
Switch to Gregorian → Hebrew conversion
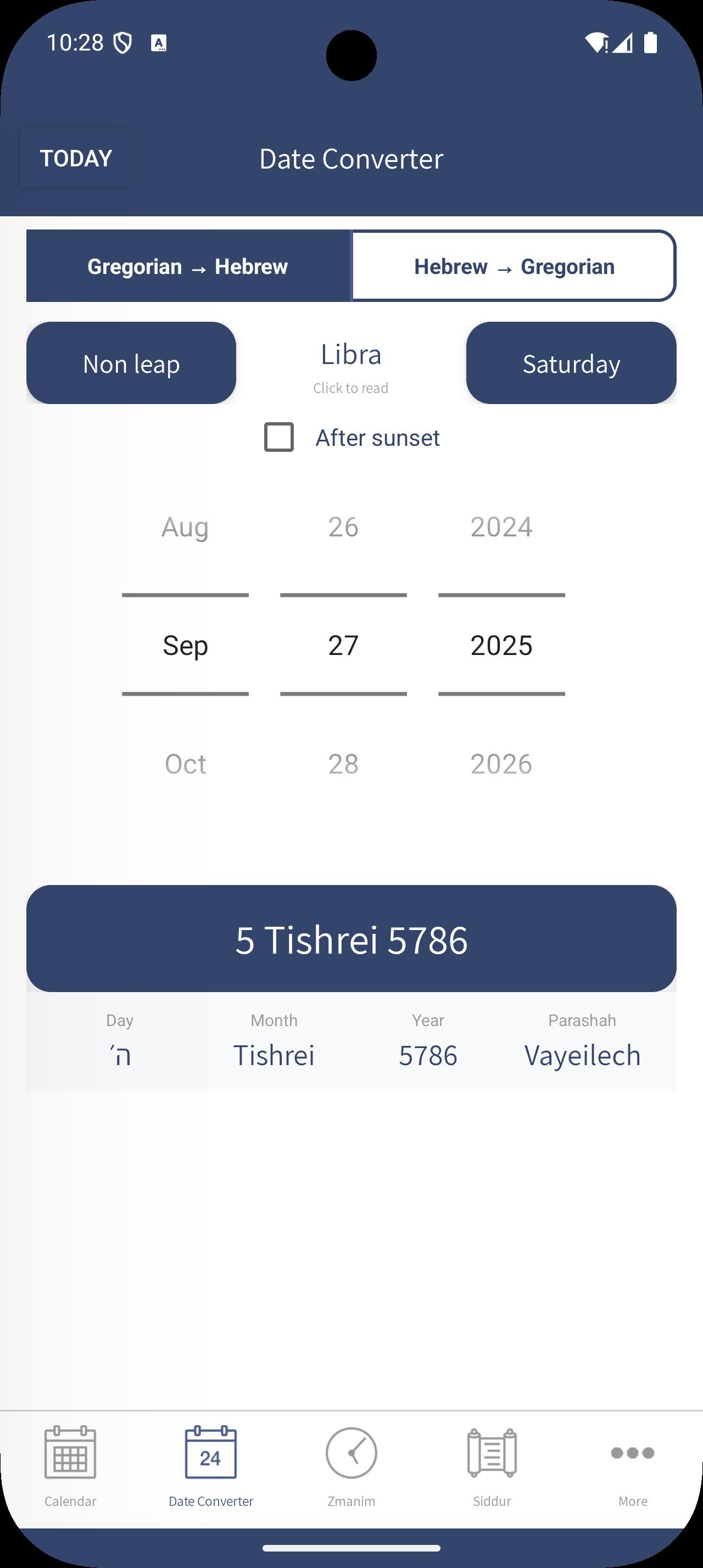(188, 266)
